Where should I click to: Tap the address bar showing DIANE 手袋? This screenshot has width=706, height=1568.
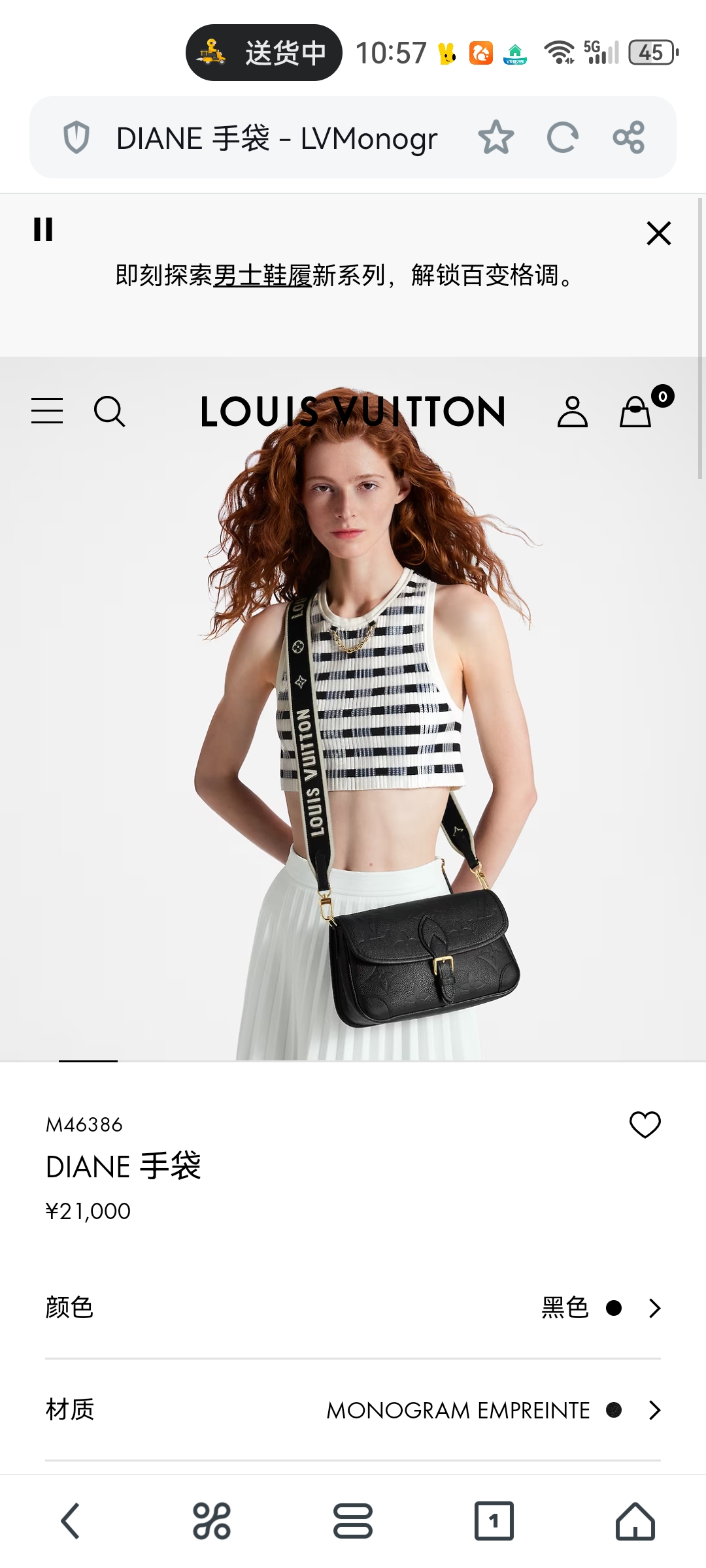276,139
